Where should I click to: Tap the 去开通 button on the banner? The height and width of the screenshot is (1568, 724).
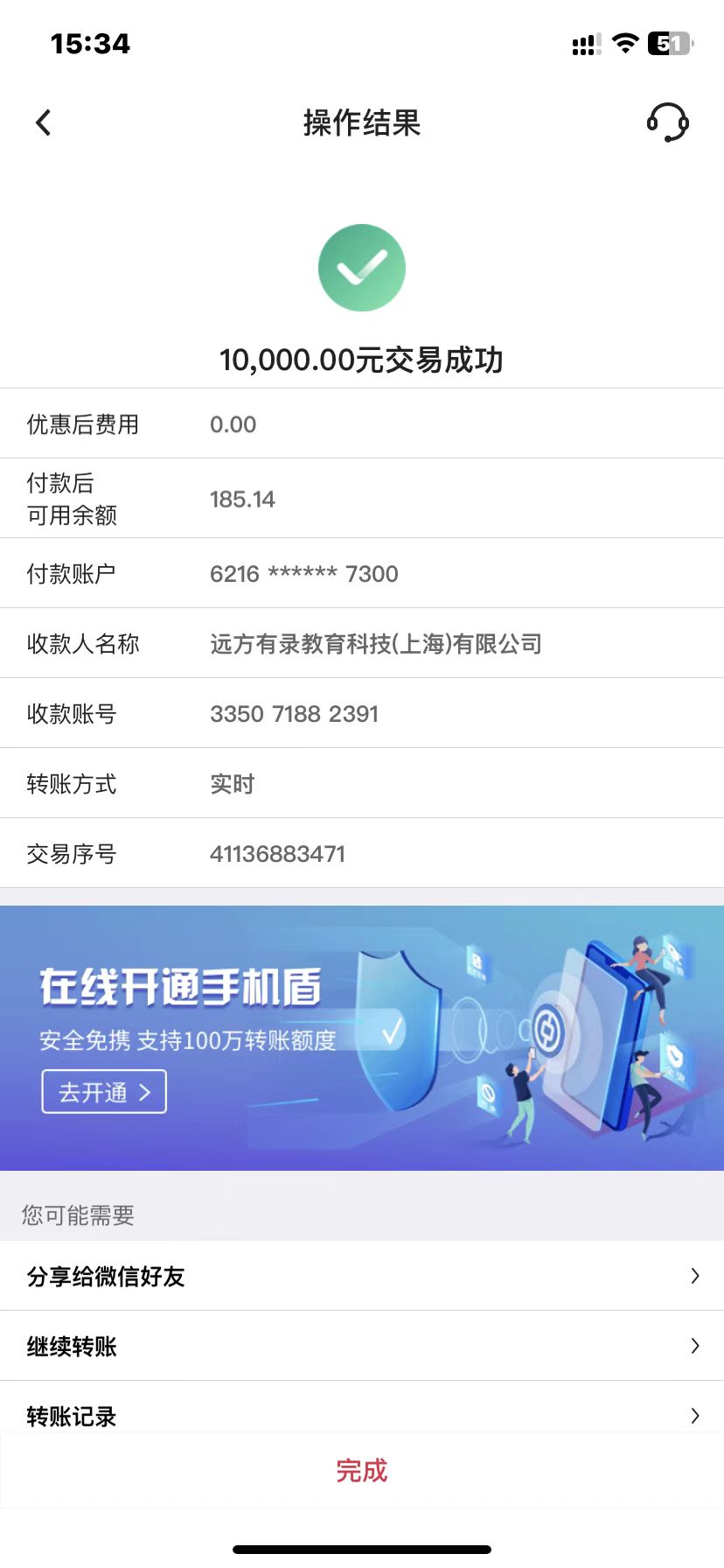pyautogui.click(x=104, y=1092)
